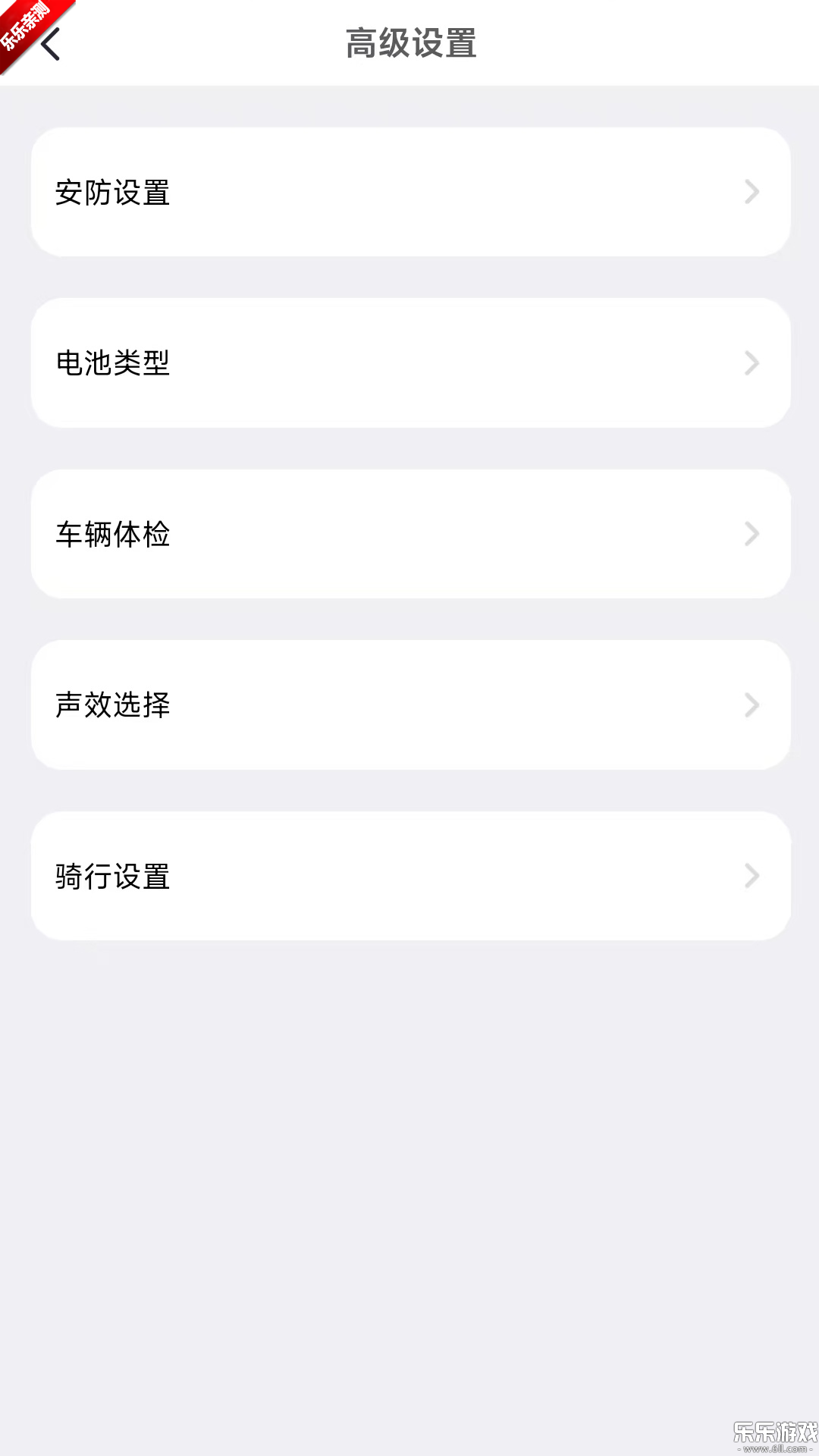
Task: Click the chevron next to 电池类型
Action: tap(752, 363)
